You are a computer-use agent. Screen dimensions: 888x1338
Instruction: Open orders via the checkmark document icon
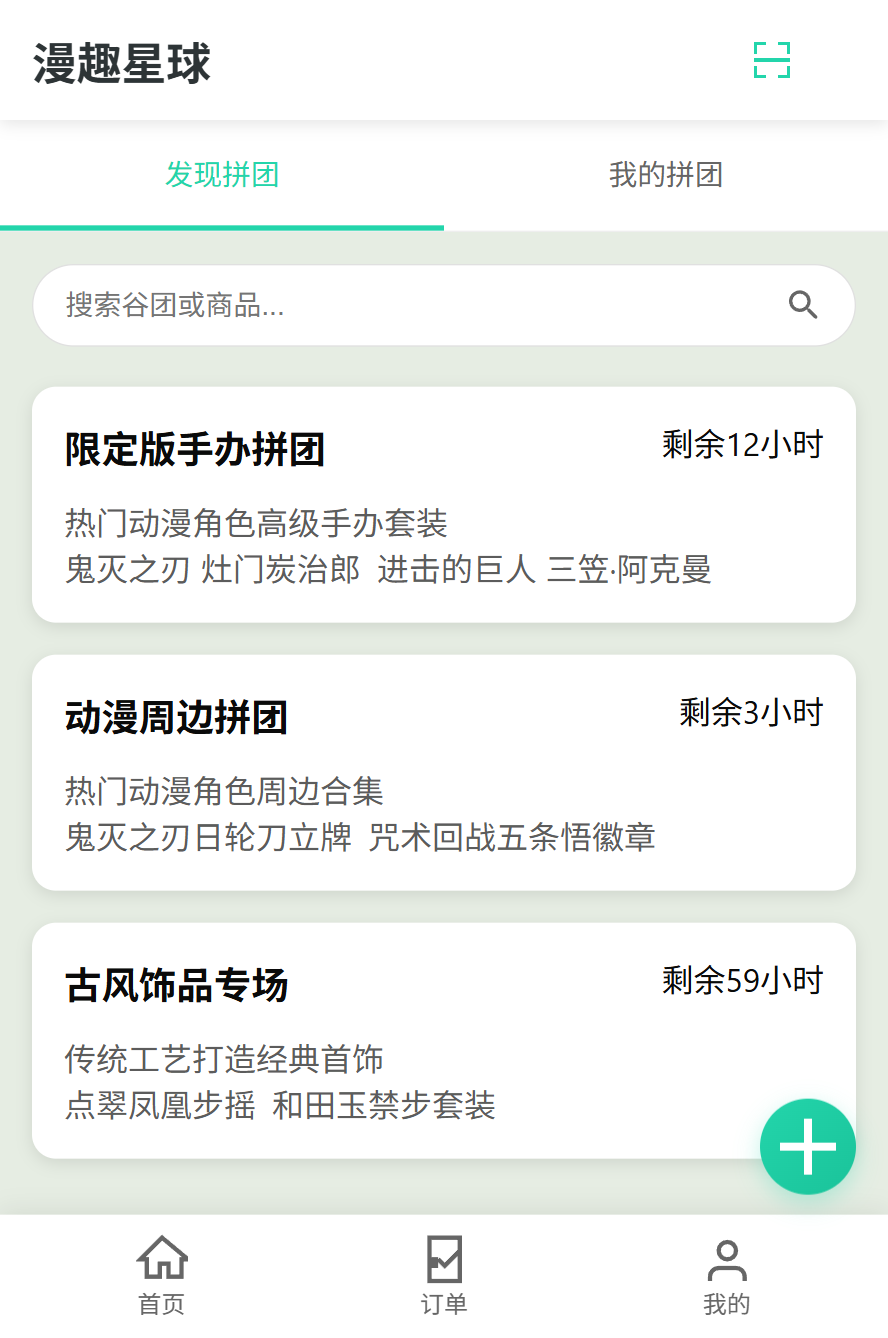(x=443, y=1258)
